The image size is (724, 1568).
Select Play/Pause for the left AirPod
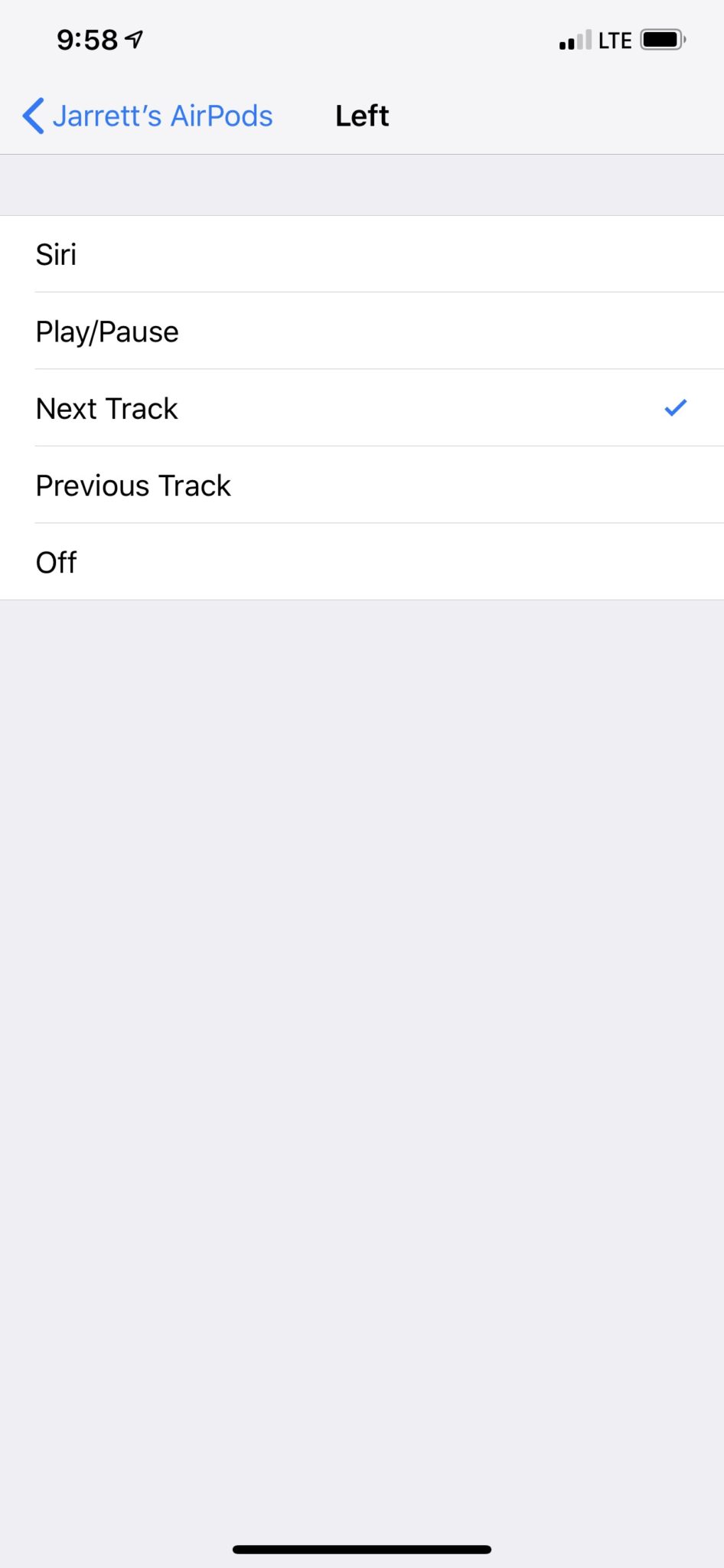point(361,332)
